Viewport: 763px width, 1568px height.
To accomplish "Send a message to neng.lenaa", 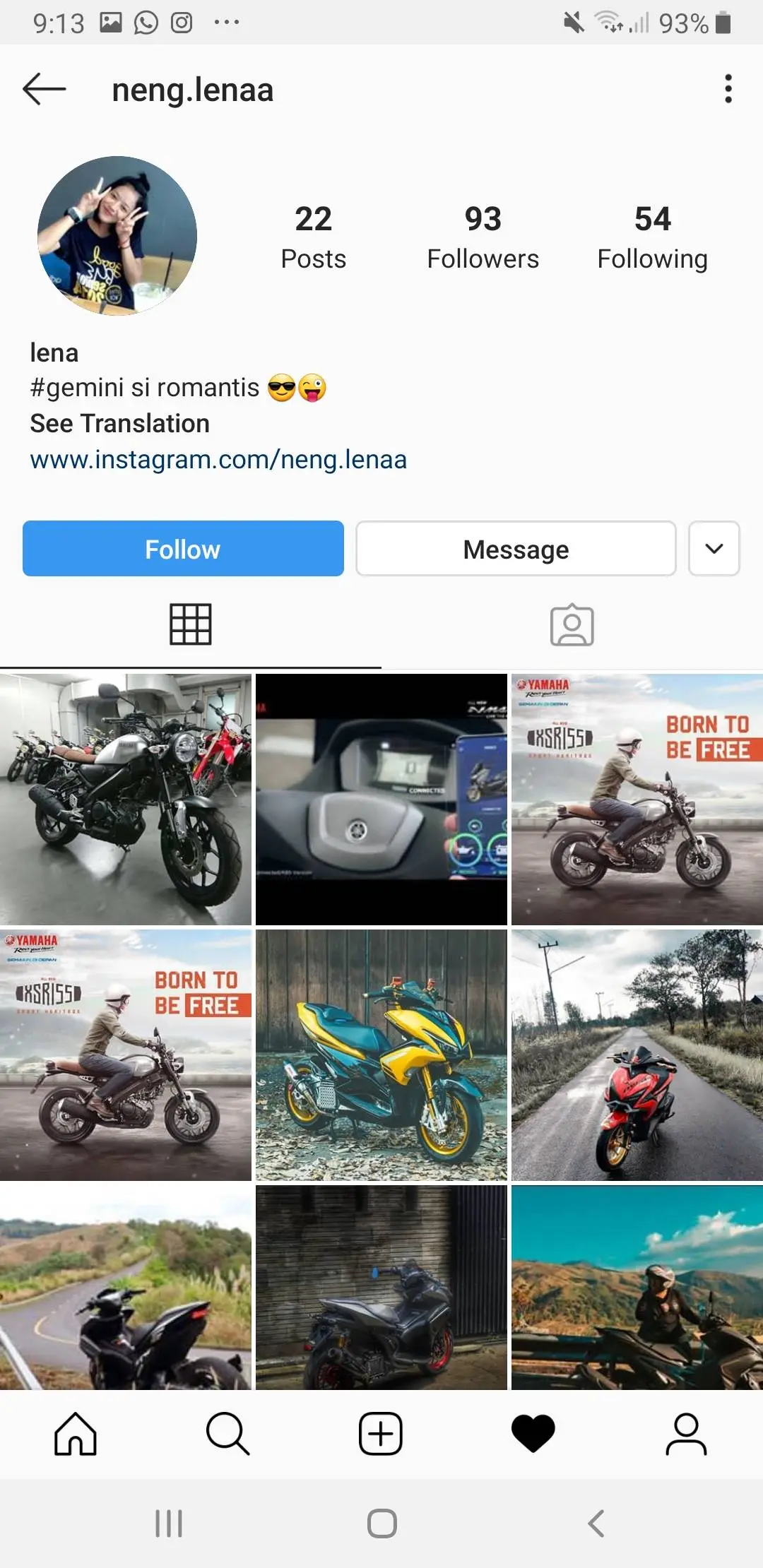I will pos(516,549).
